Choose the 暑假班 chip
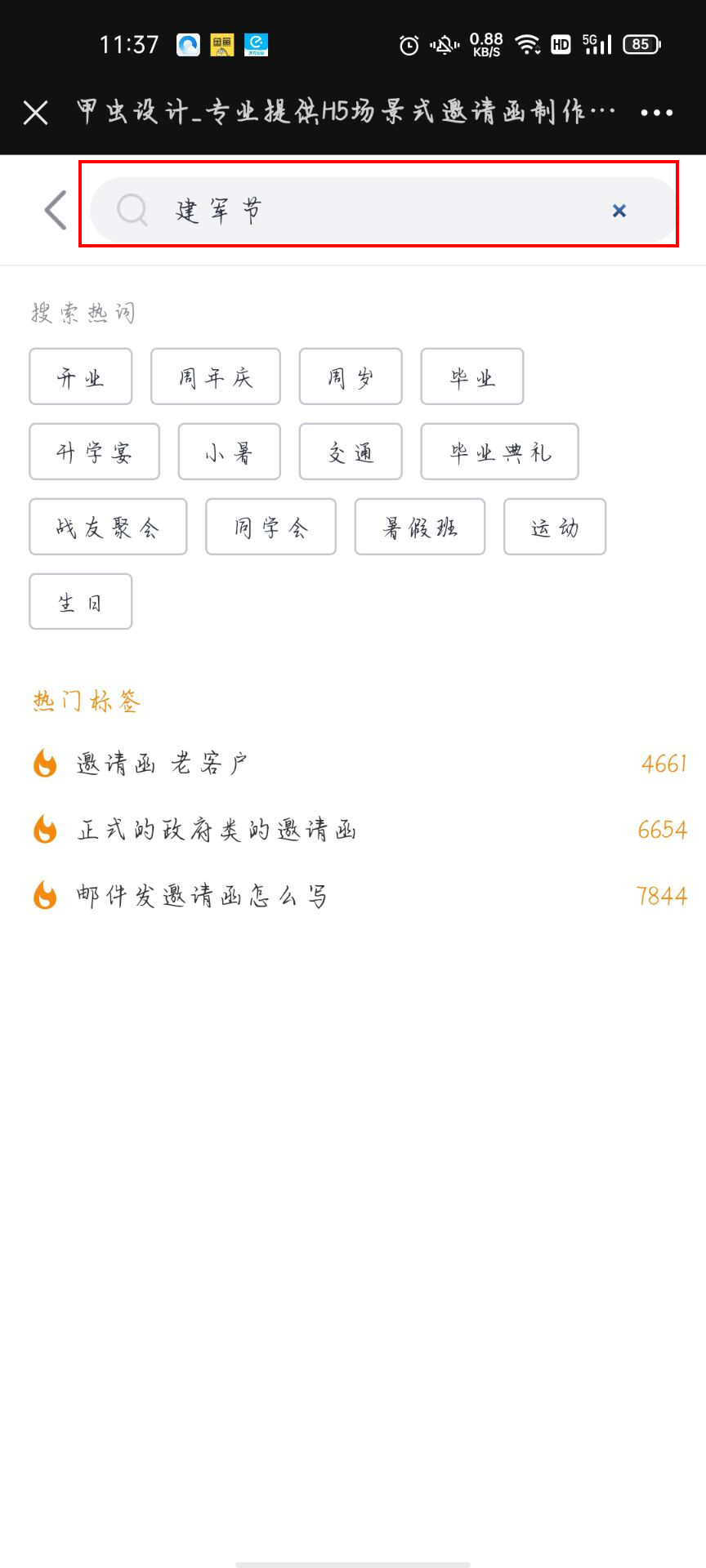 click(x=419, y=527)
